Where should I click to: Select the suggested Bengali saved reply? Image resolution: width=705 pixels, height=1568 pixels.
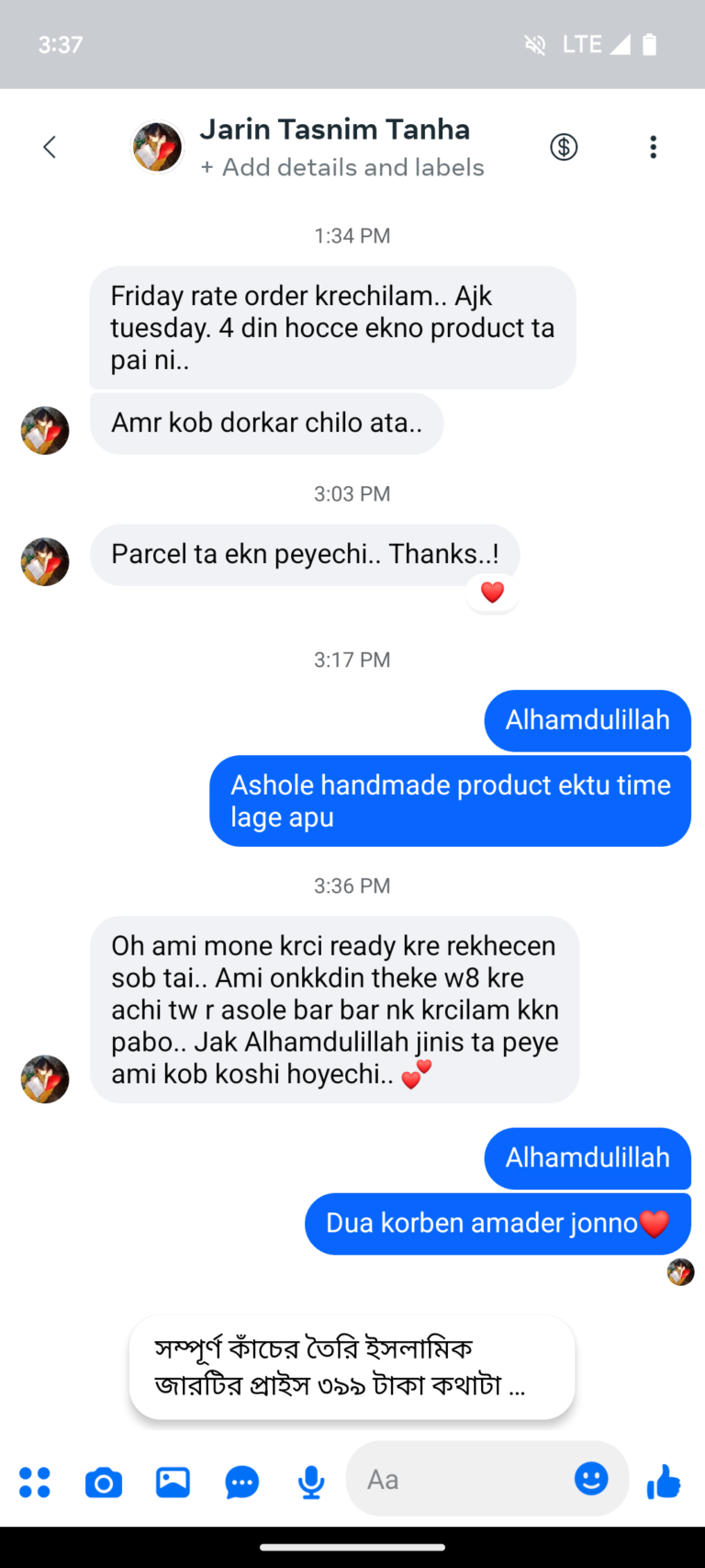(352, 1367)
